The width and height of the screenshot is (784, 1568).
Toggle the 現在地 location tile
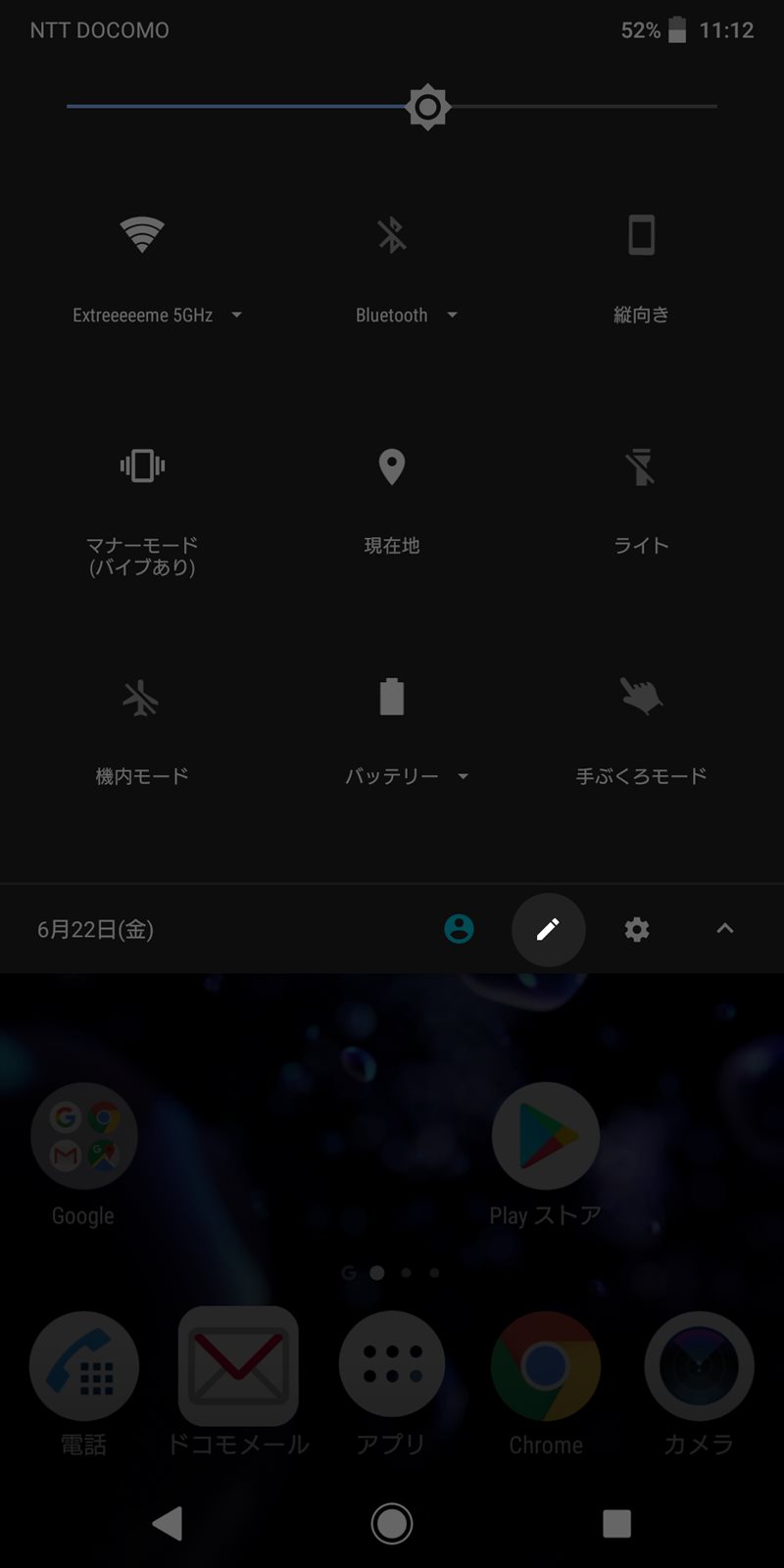(x=392, y=466)
